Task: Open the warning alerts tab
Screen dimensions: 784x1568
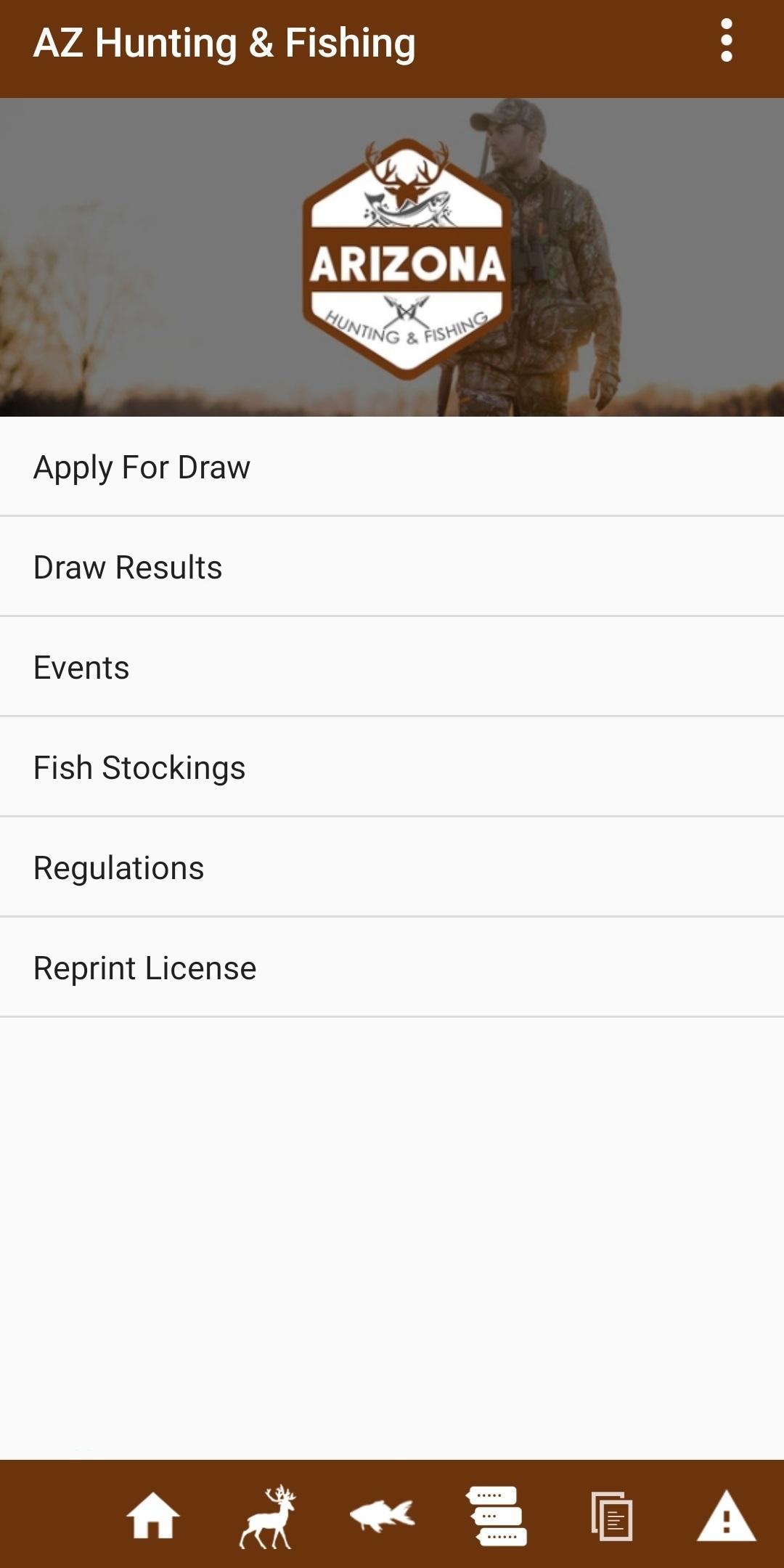Action: coord(726,1516)
